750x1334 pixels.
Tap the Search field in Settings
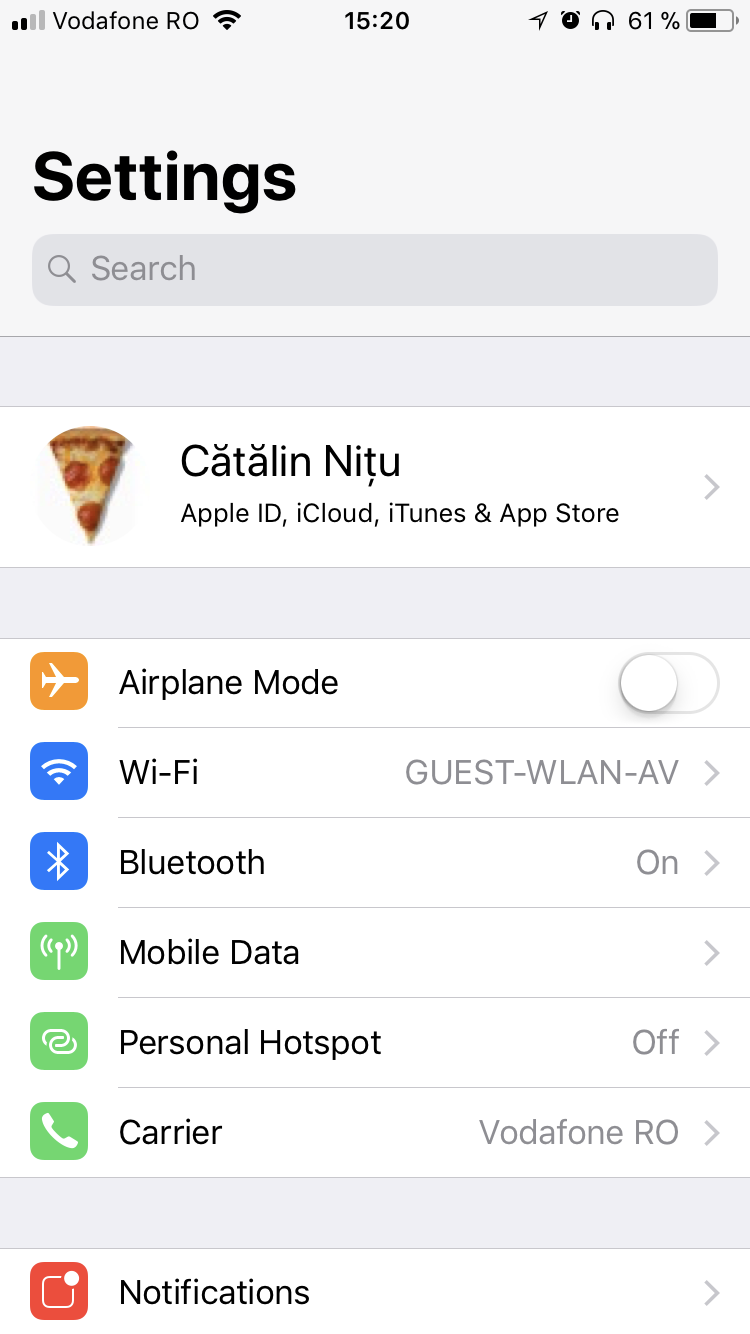[x=375, y=269]
